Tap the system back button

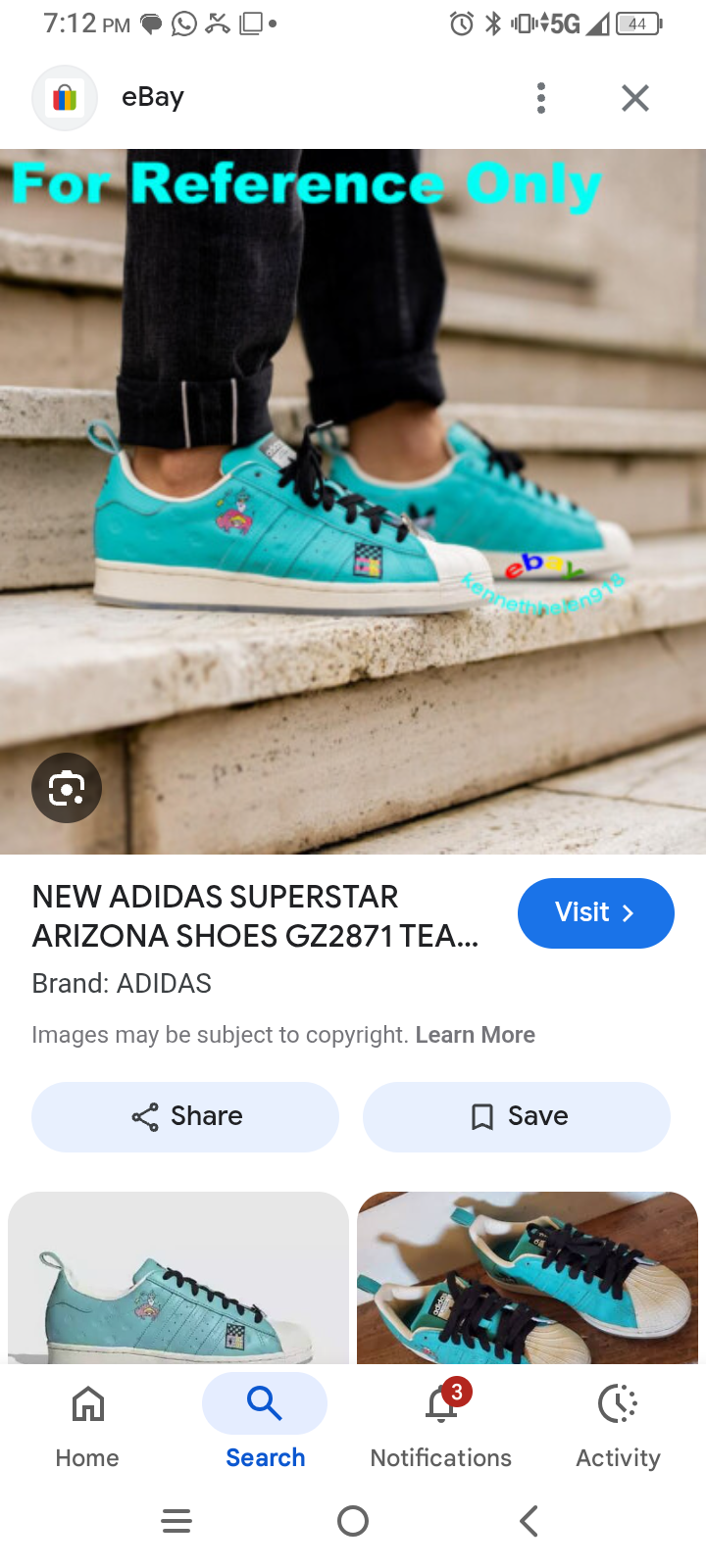click(x=529, y=1521)
